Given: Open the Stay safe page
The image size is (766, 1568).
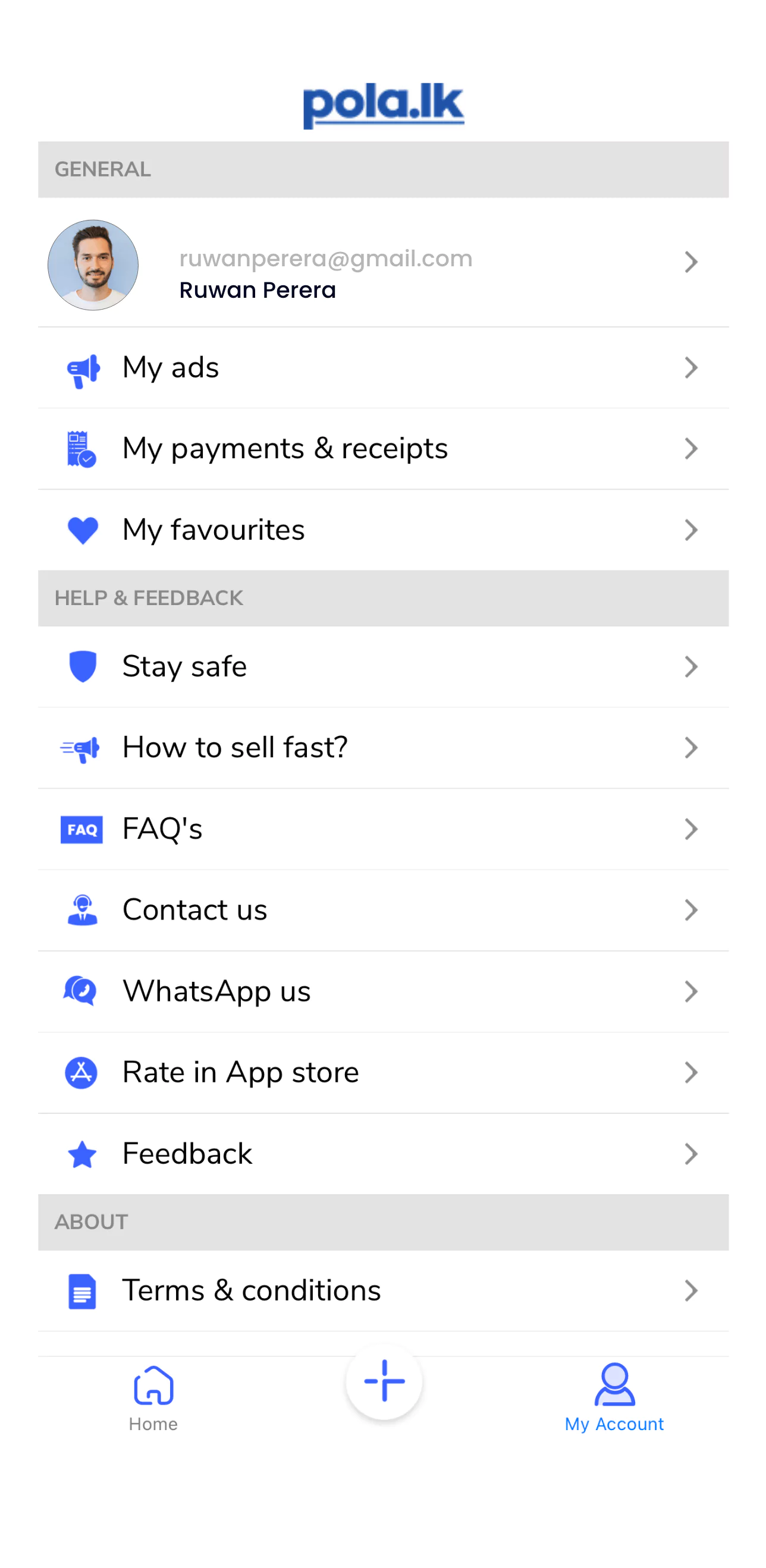Looking at the screenshot, I should click(382, 666).
